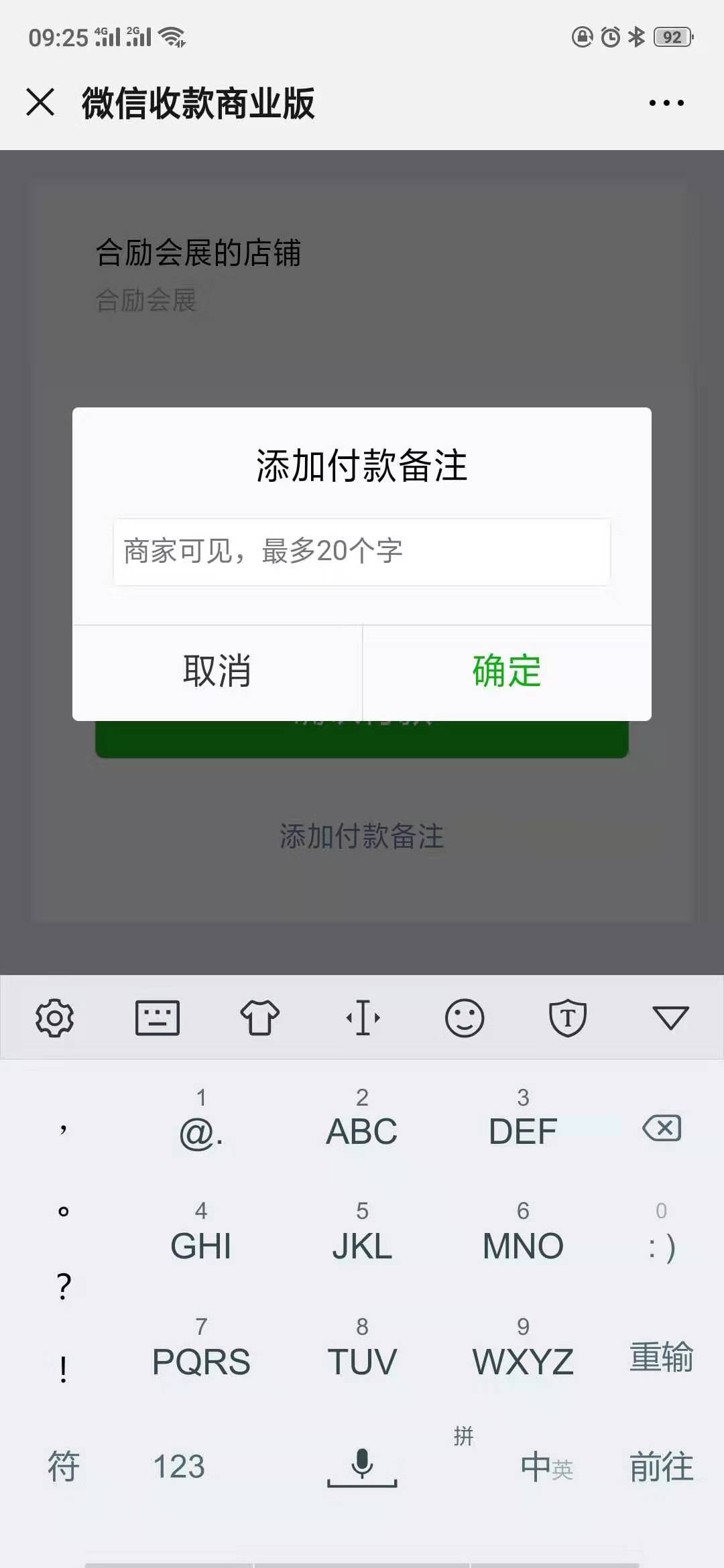Toggle 中/英 language key
724x1568 pixels.
coord(546,1466)
